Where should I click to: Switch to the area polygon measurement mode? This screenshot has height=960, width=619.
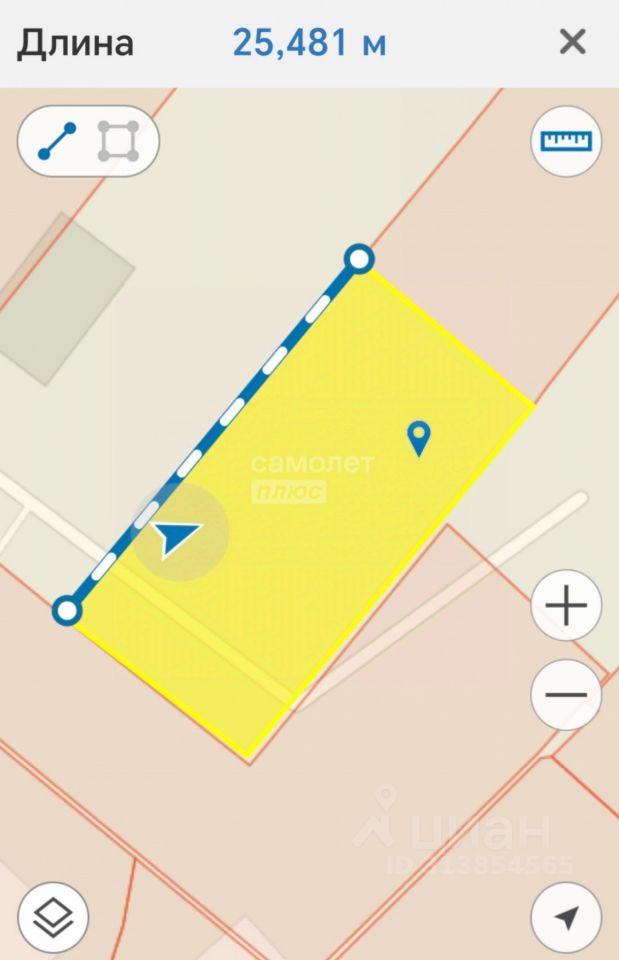(118, 141)
